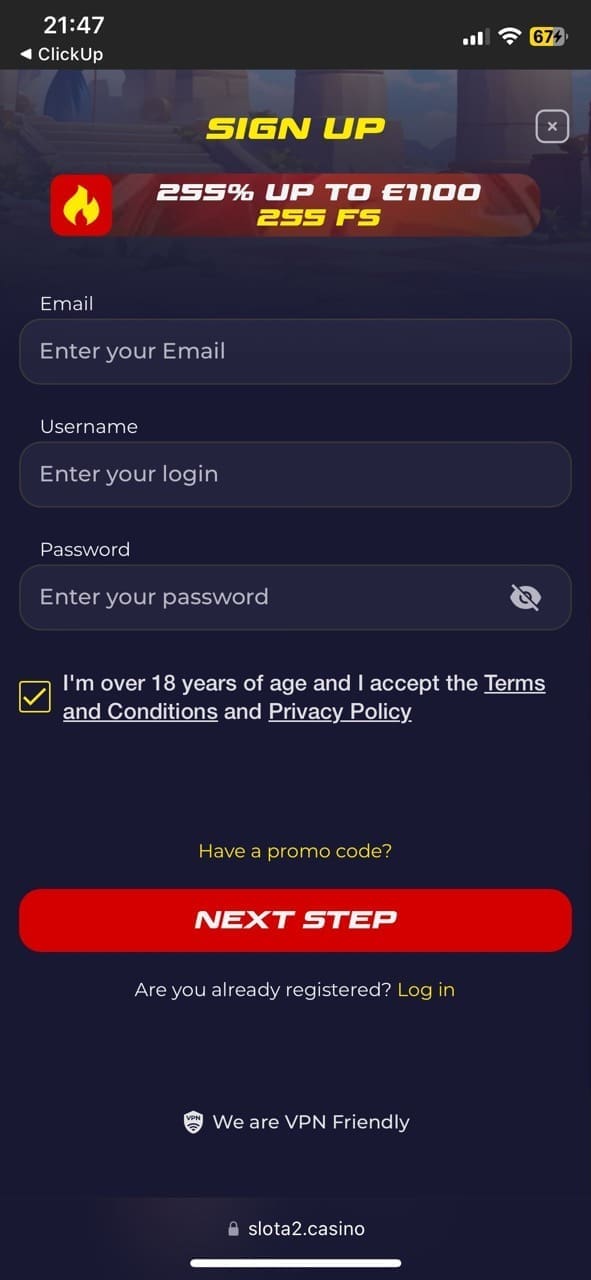Return to ClickUp app via back link

(61, 54)
